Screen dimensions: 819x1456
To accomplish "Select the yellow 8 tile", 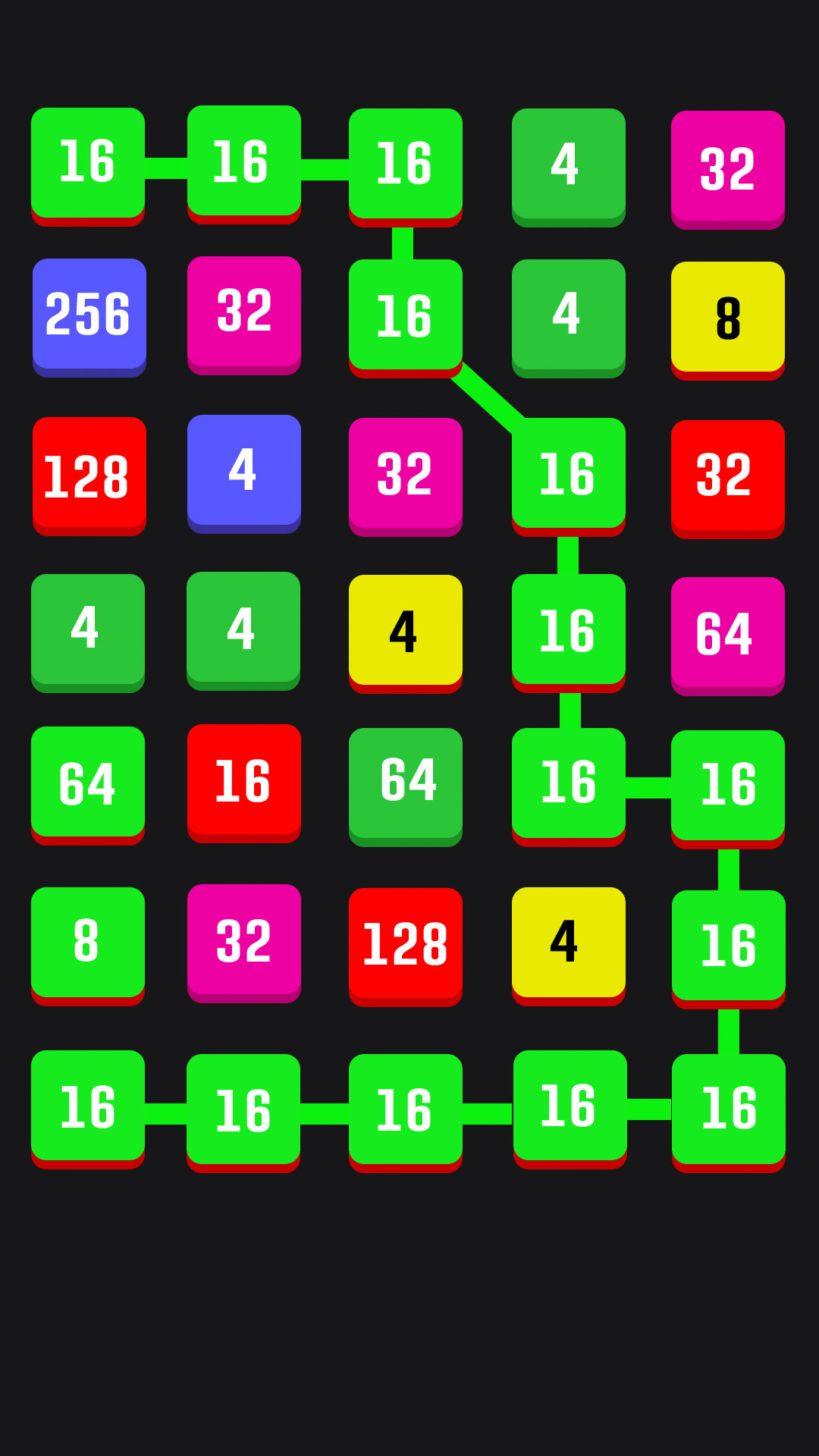I will 727,318.
